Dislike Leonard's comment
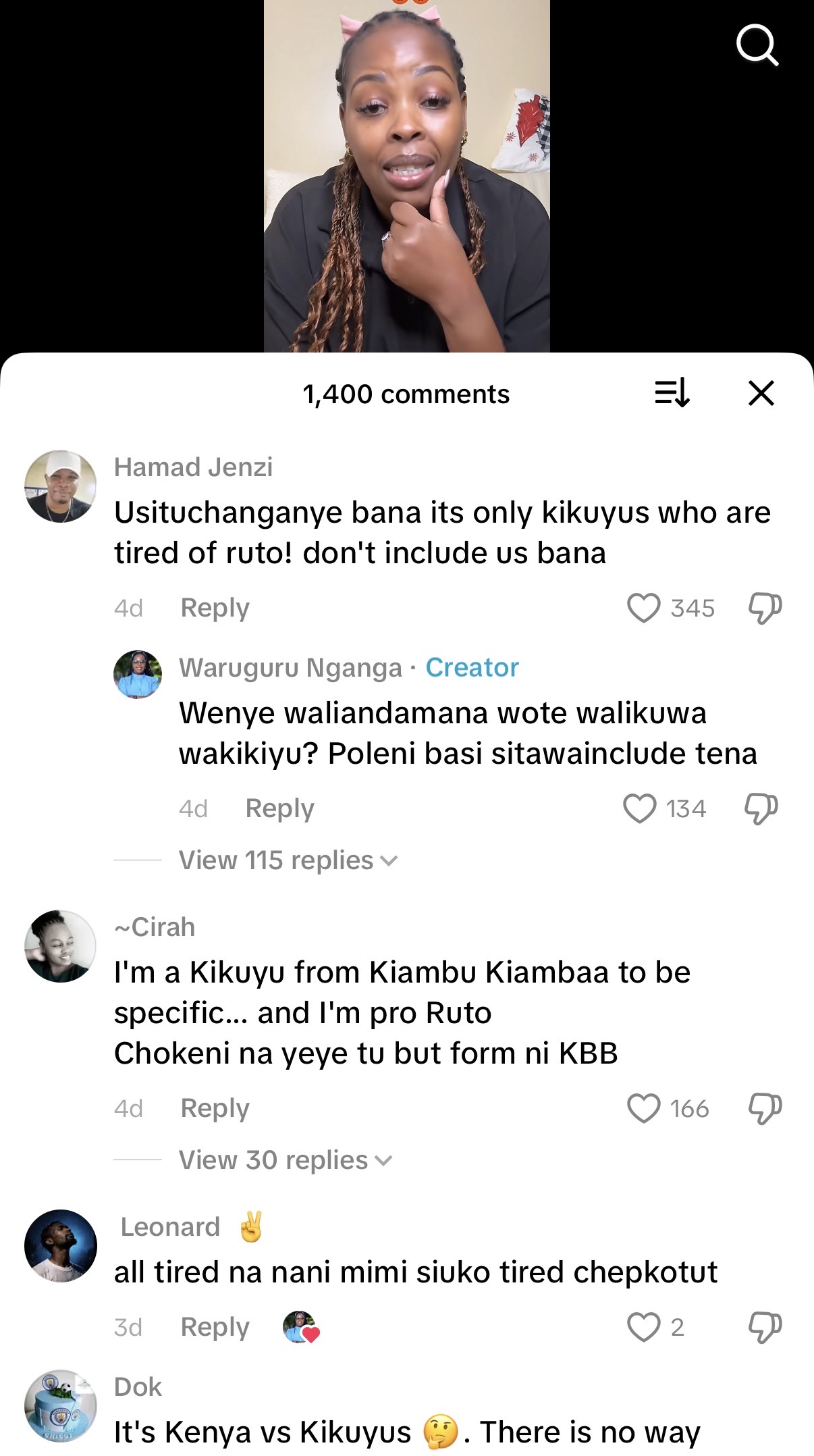The height and width of the screenshot is (1456, 814). coord(765,1327)
